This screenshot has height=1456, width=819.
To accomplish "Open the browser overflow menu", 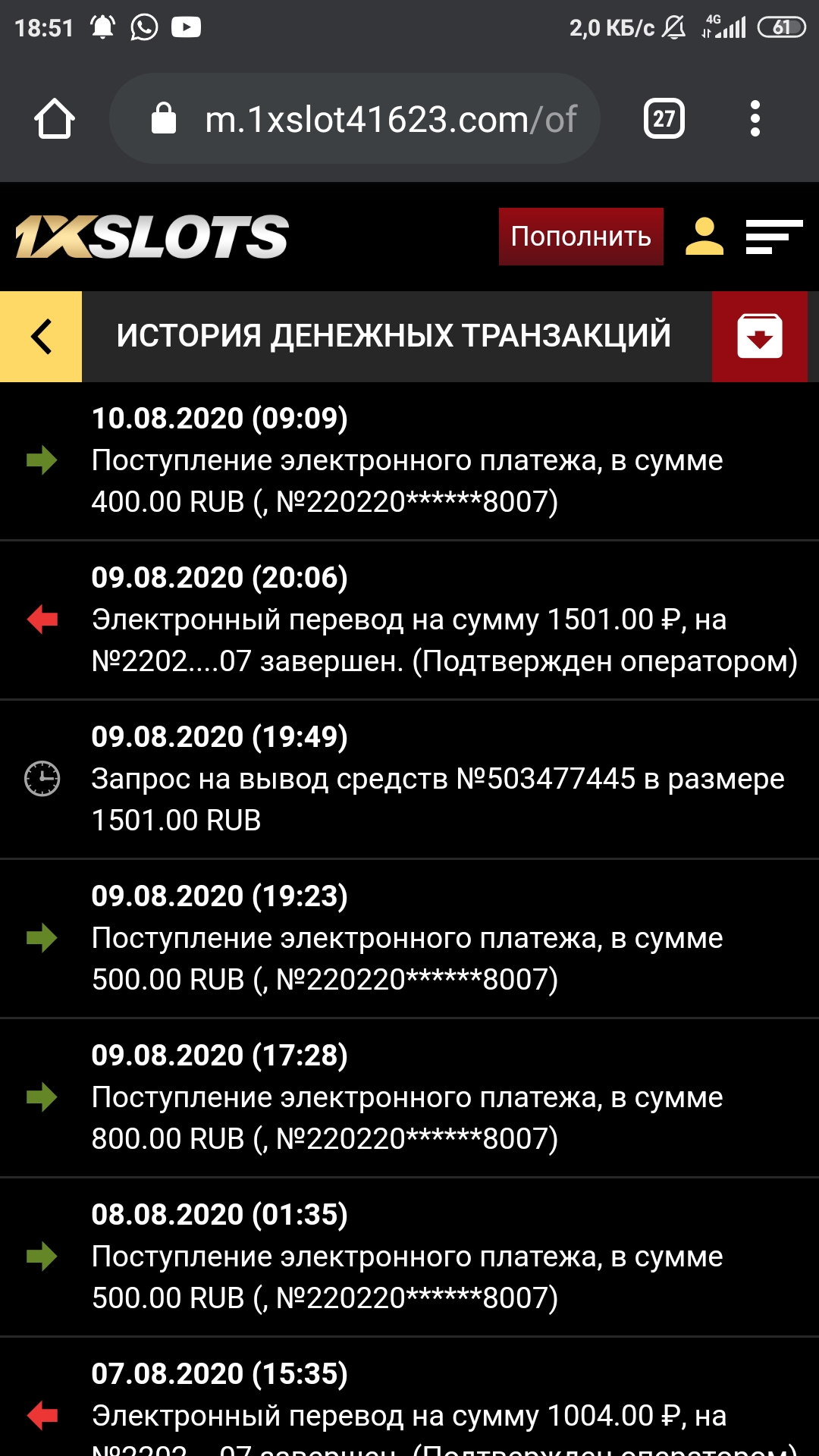I will pos(755,119).
